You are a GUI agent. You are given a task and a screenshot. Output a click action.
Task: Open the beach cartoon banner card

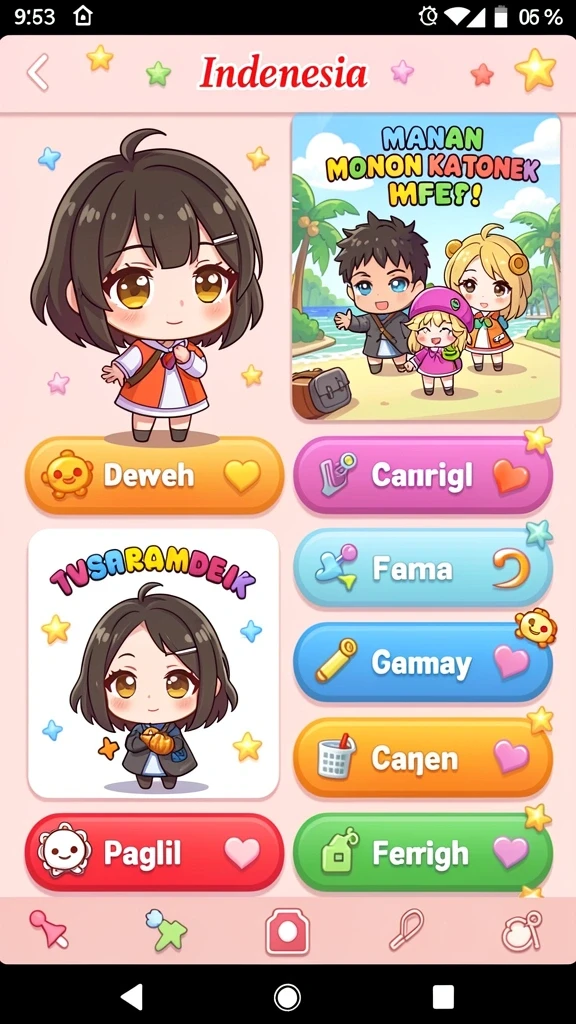point(426,266)
